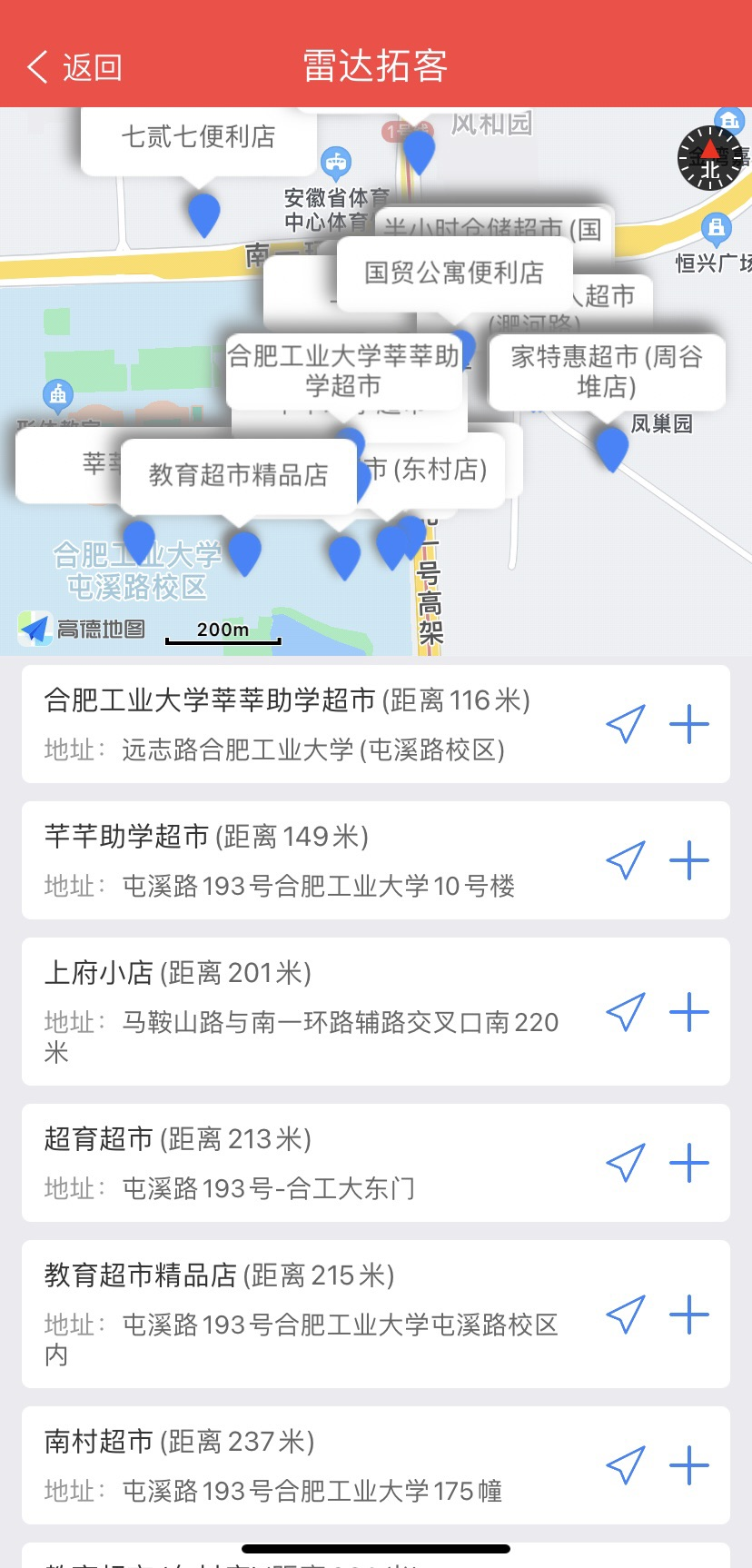The height and width of the screenshot is (1568, 752).
Task: Tap the 家特惠超市 (周谷堆店) map callout
Action: tap(607, 372)
